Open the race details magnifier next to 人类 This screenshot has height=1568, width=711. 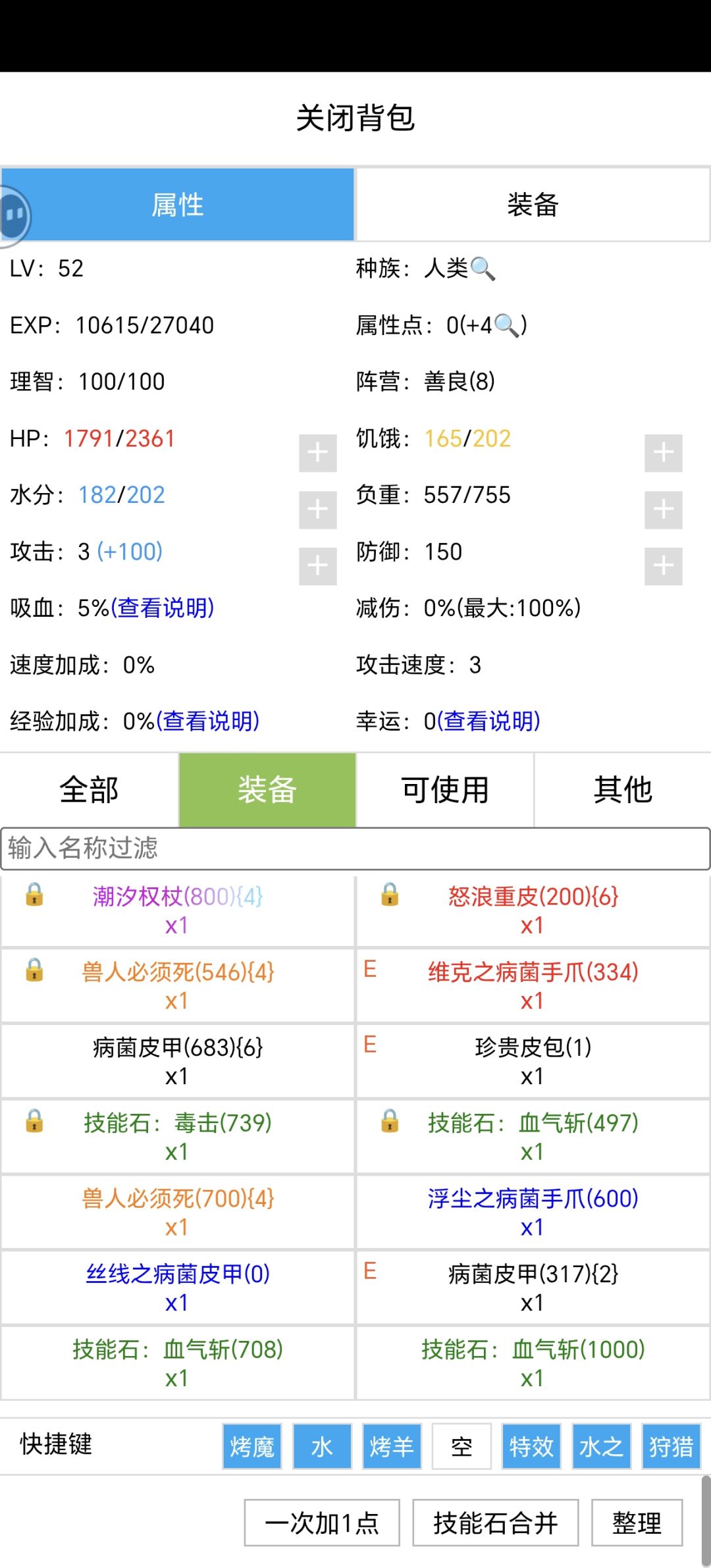coord(485,268)
